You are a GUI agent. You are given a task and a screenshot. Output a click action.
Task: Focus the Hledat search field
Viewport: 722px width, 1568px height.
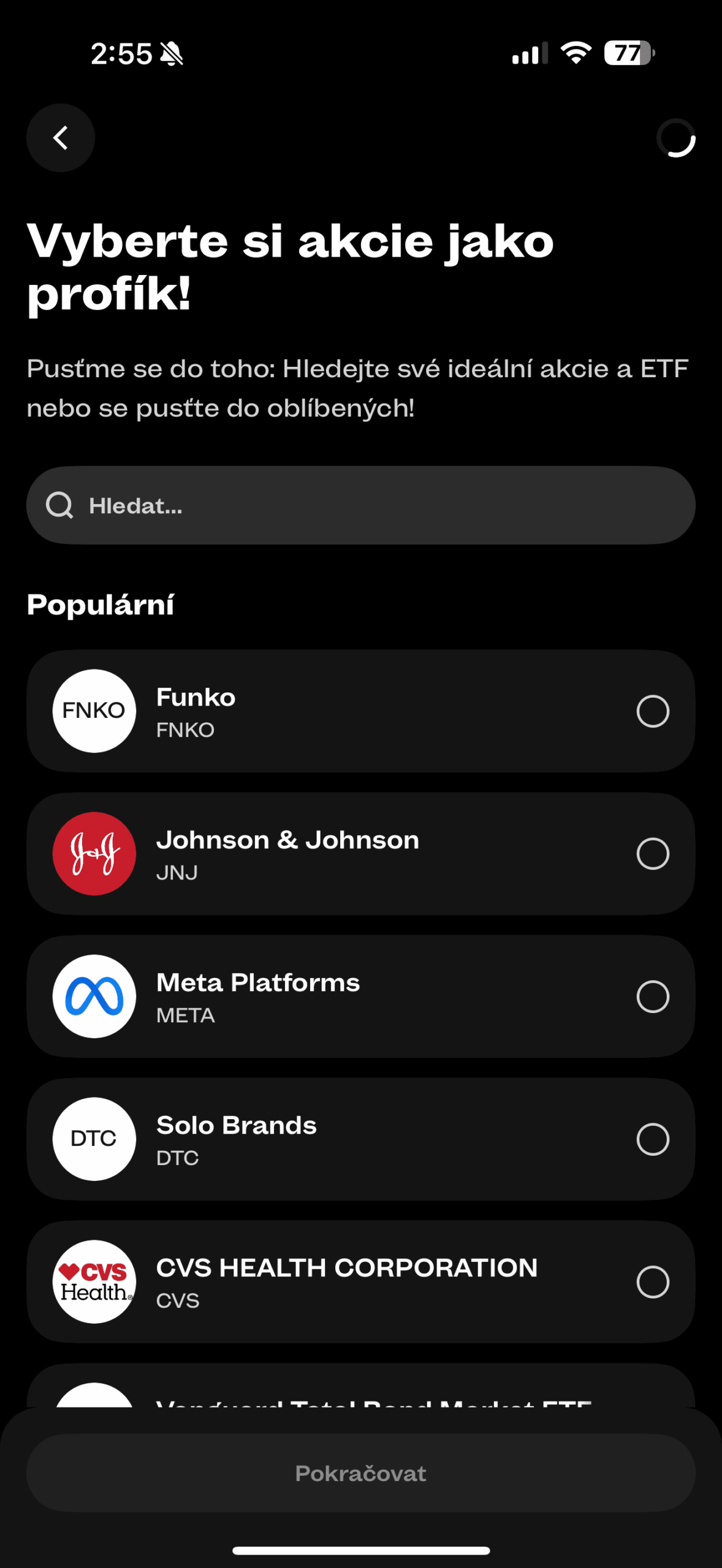click(x=360, y=505)
